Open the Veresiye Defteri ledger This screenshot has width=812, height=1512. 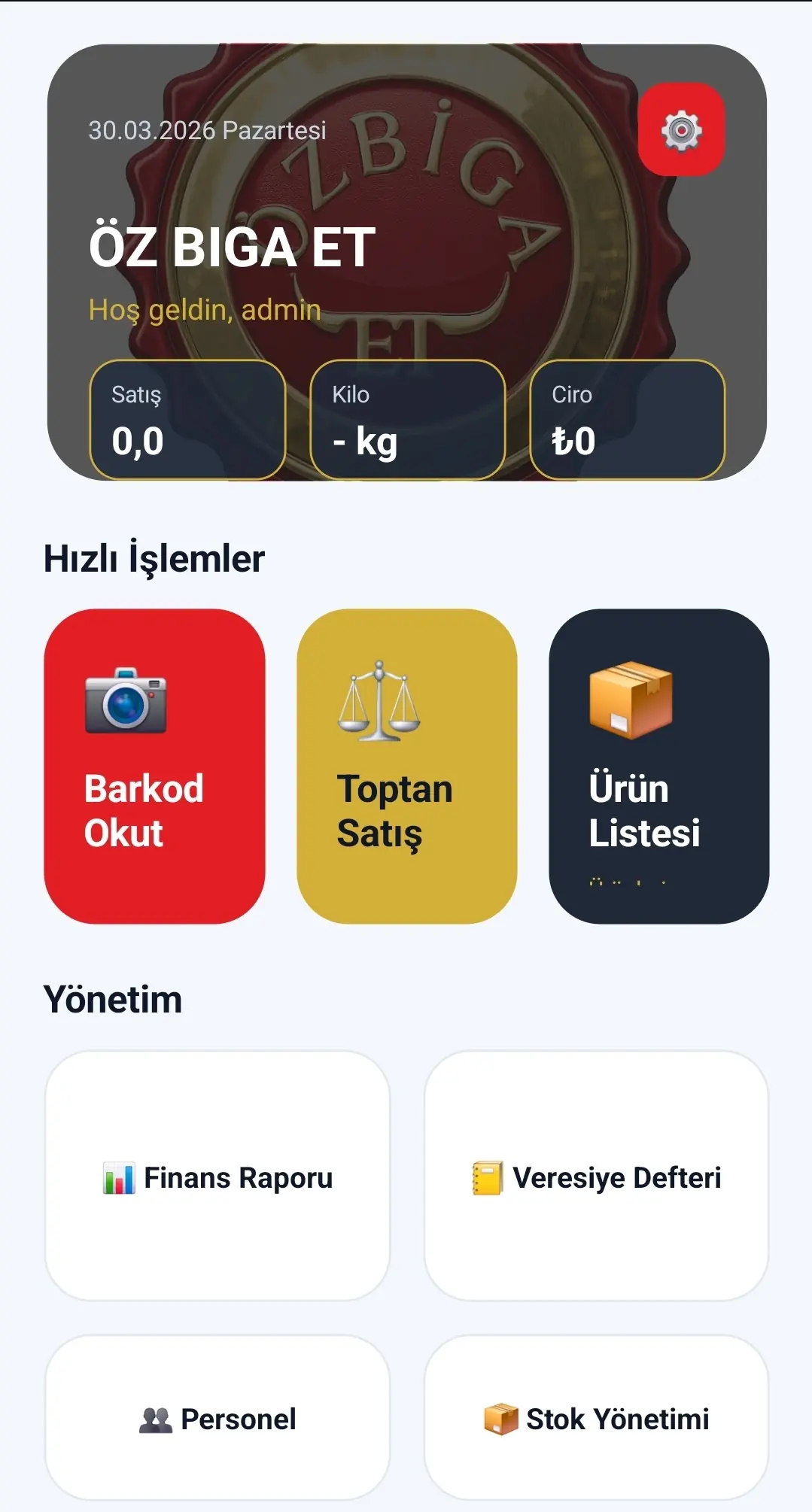pos(598,1178)
